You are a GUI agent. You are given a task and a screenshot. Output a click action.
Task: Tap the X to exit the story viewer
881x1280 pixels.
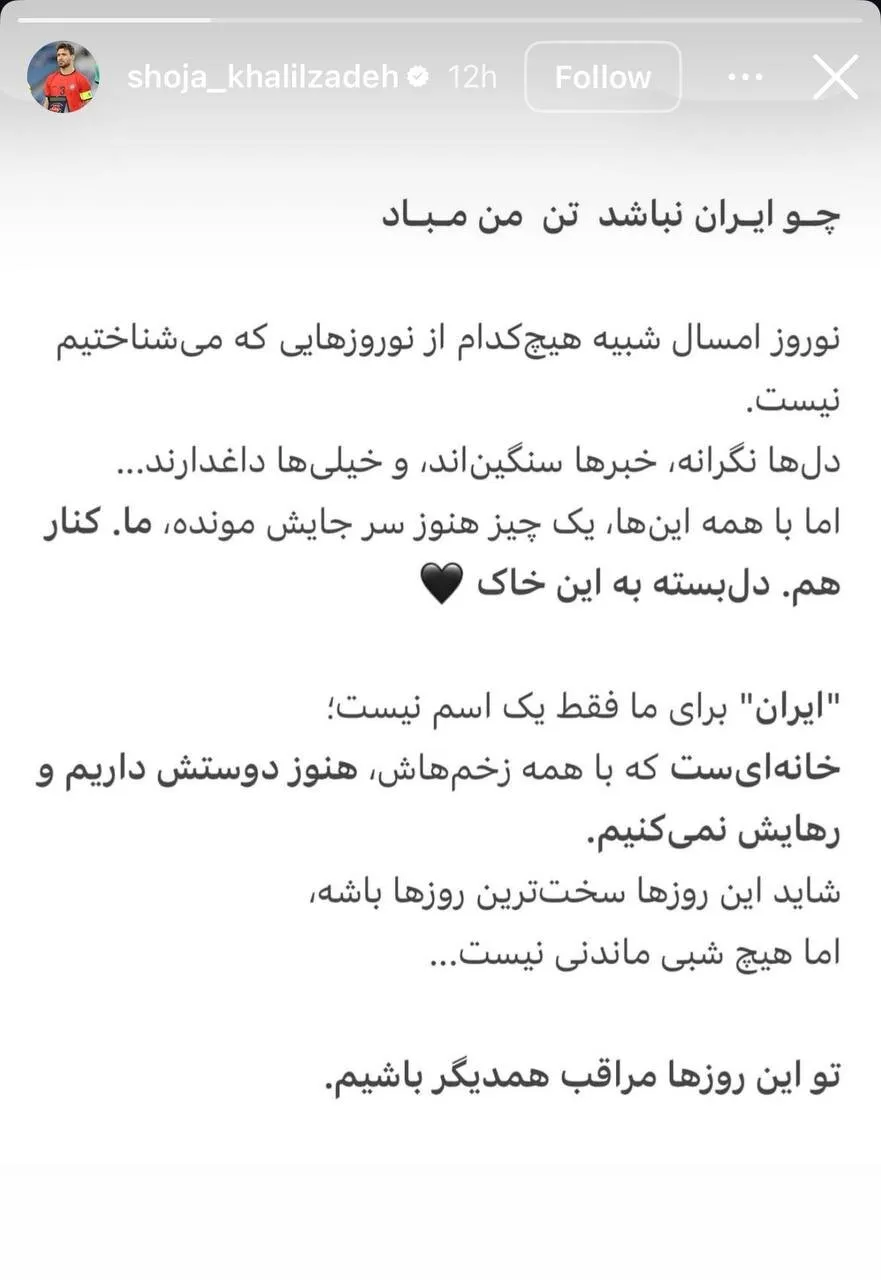(x=836, y=74)
